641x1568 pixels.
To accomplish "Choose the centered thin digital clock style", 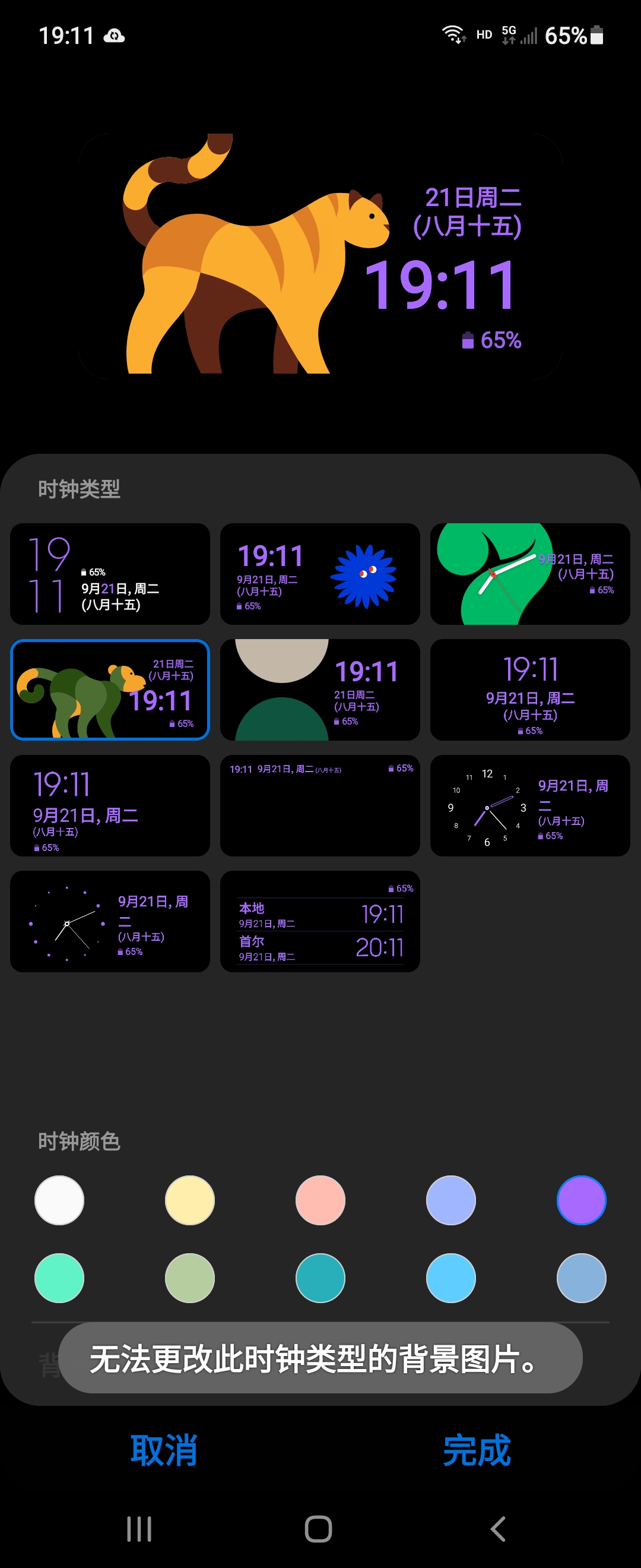I will coord(529,690).
